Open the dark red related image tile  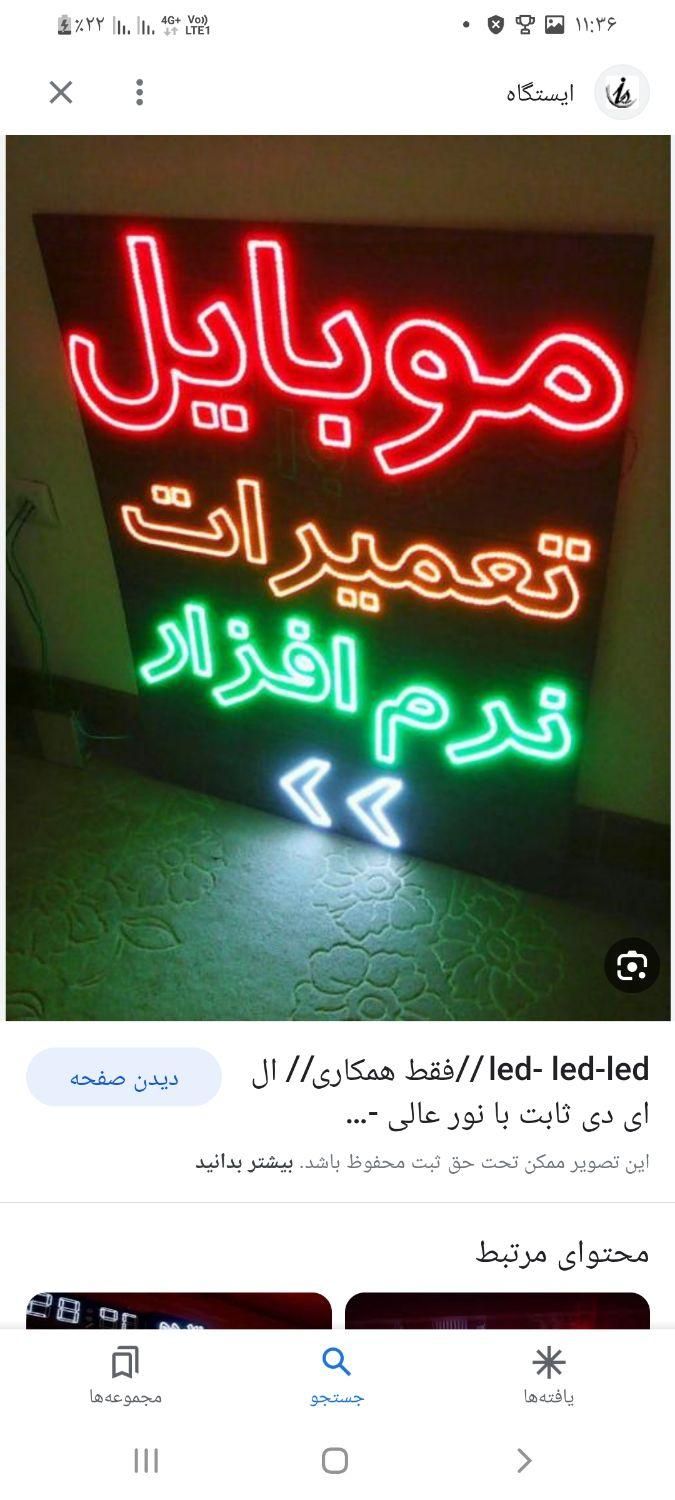click(x=497, y=1310)
